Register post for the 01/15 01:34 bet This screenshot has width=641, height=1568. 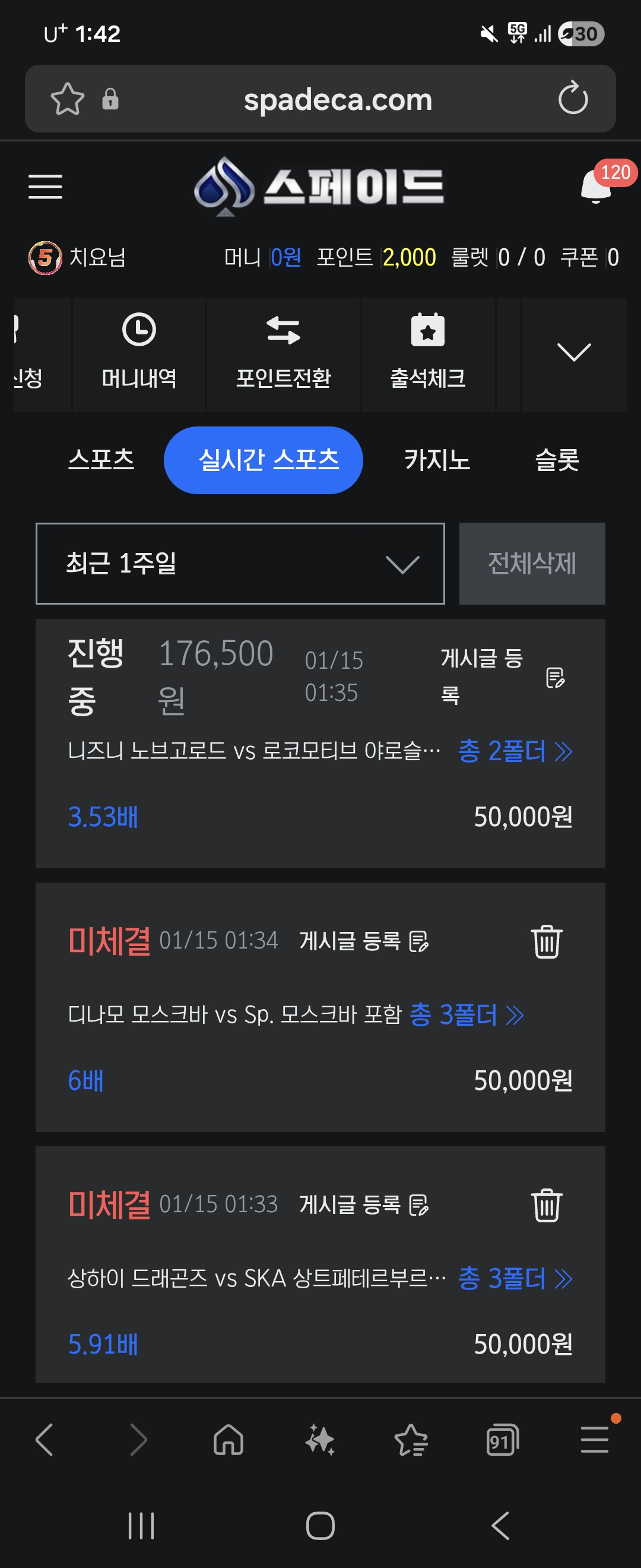(364, 941)
